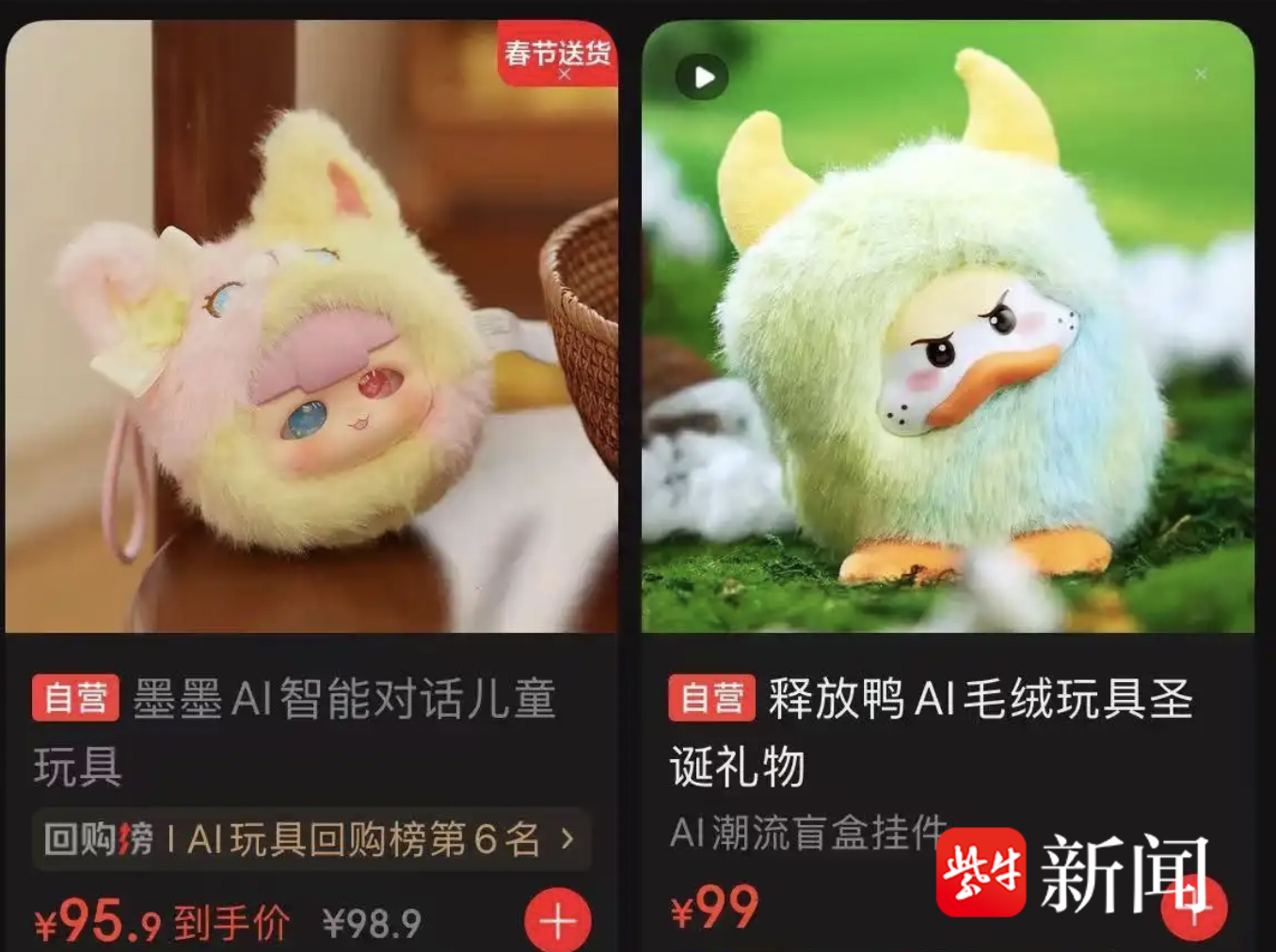
Task: Dismiss the 墨墨 card via its X
Action: tap(565, 74)
